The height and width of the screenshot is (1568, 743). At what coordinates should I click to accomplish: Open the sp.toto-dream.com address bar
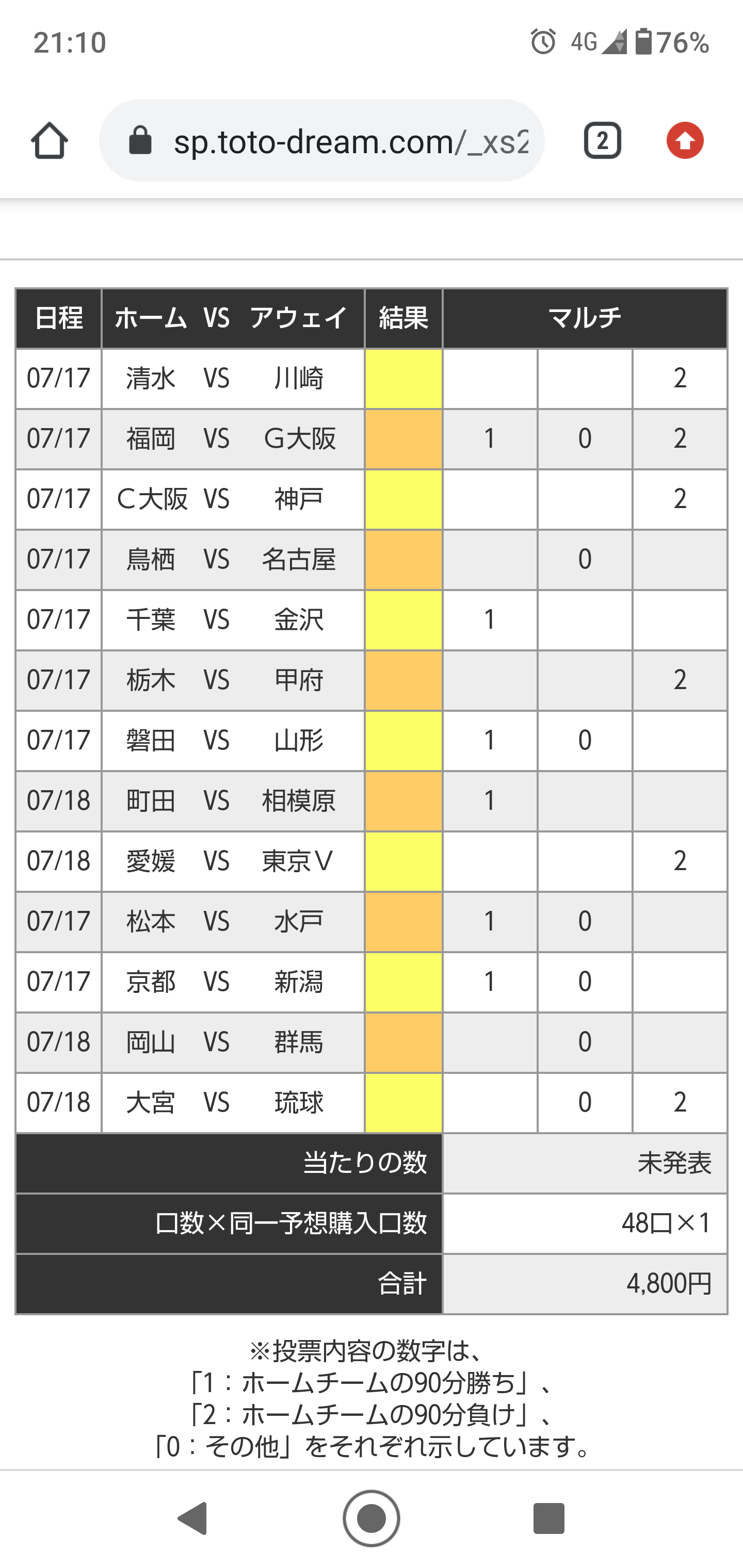click(321, 141)
